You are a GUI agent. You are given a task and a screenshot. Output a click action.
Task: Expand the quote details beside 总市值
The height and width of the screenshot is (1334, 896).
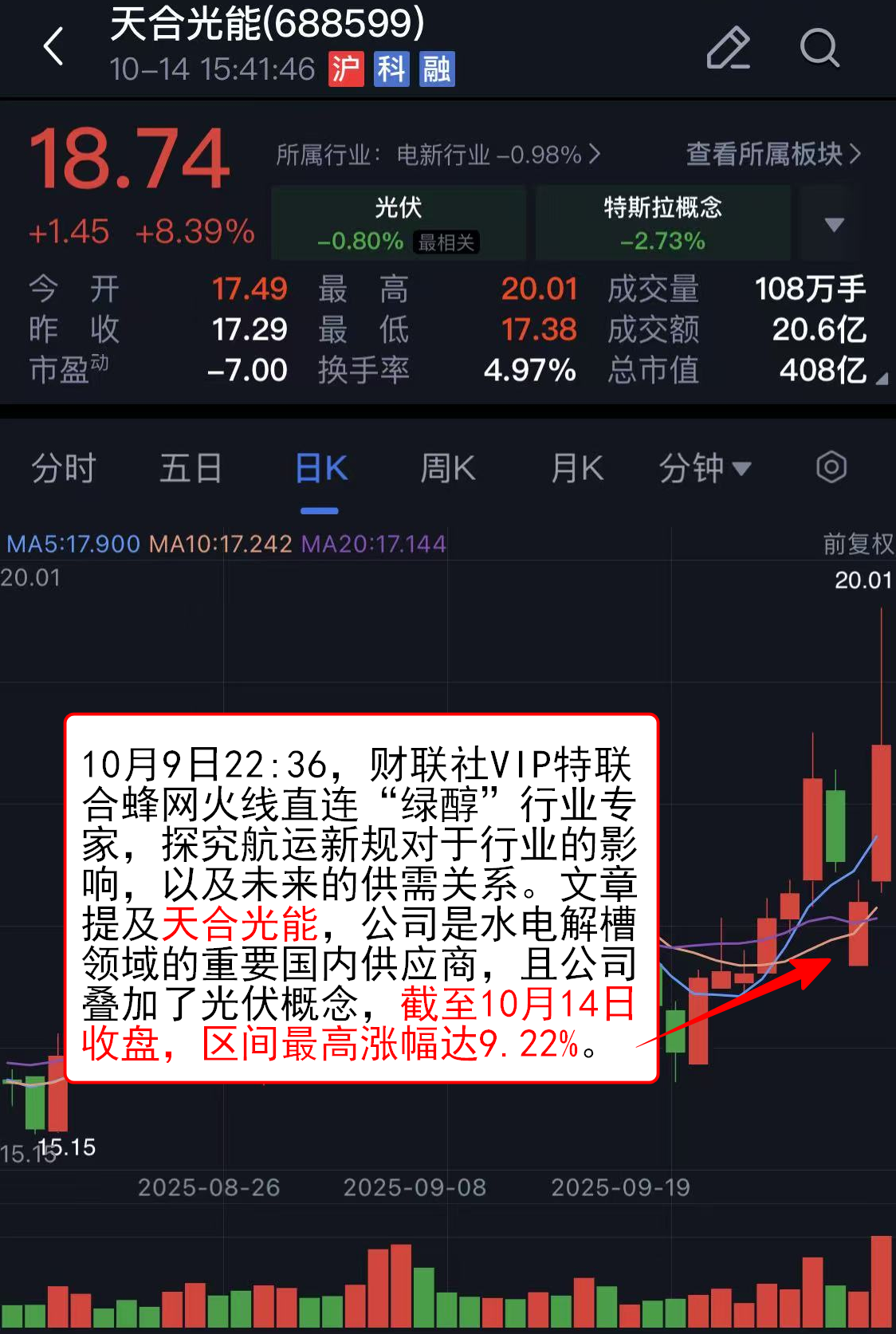(x=881, y=379)
